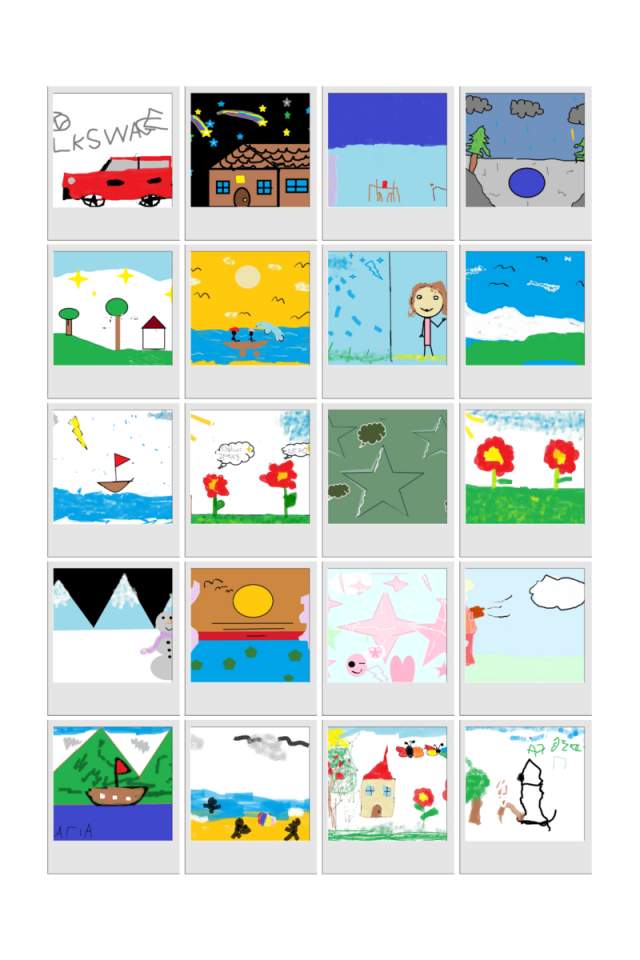Open the waving girl drawing
Viewport: 640px width, 960px height.
point(387,308)
